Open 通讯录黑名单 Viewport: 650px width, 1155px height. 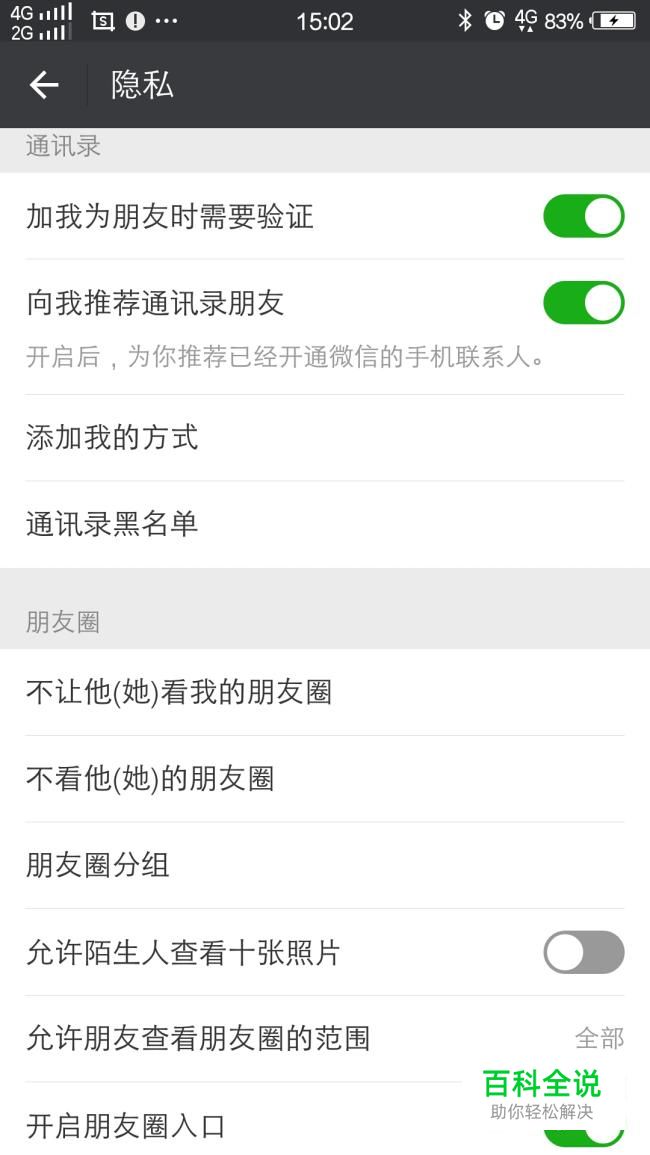(x=325, y=524)
